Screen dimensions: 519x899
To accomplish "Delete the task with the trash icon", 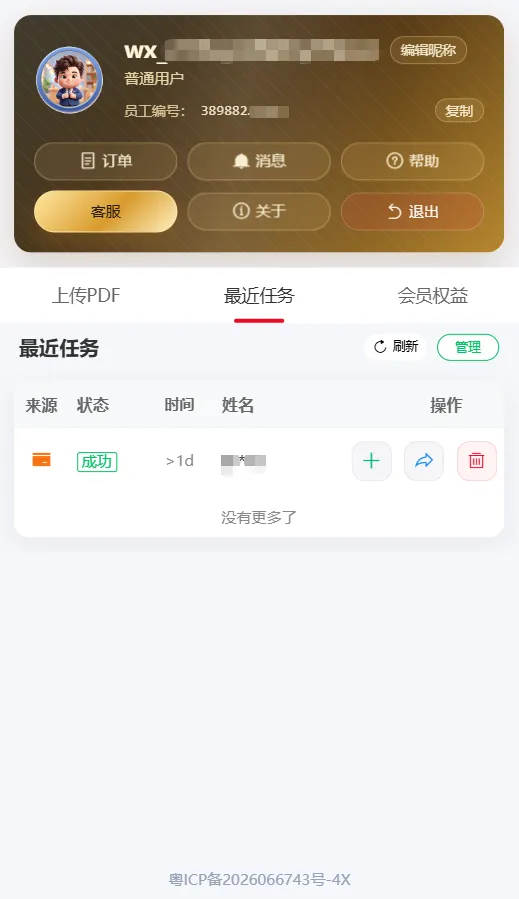I will pyautogui.click(x=477, y=461).
